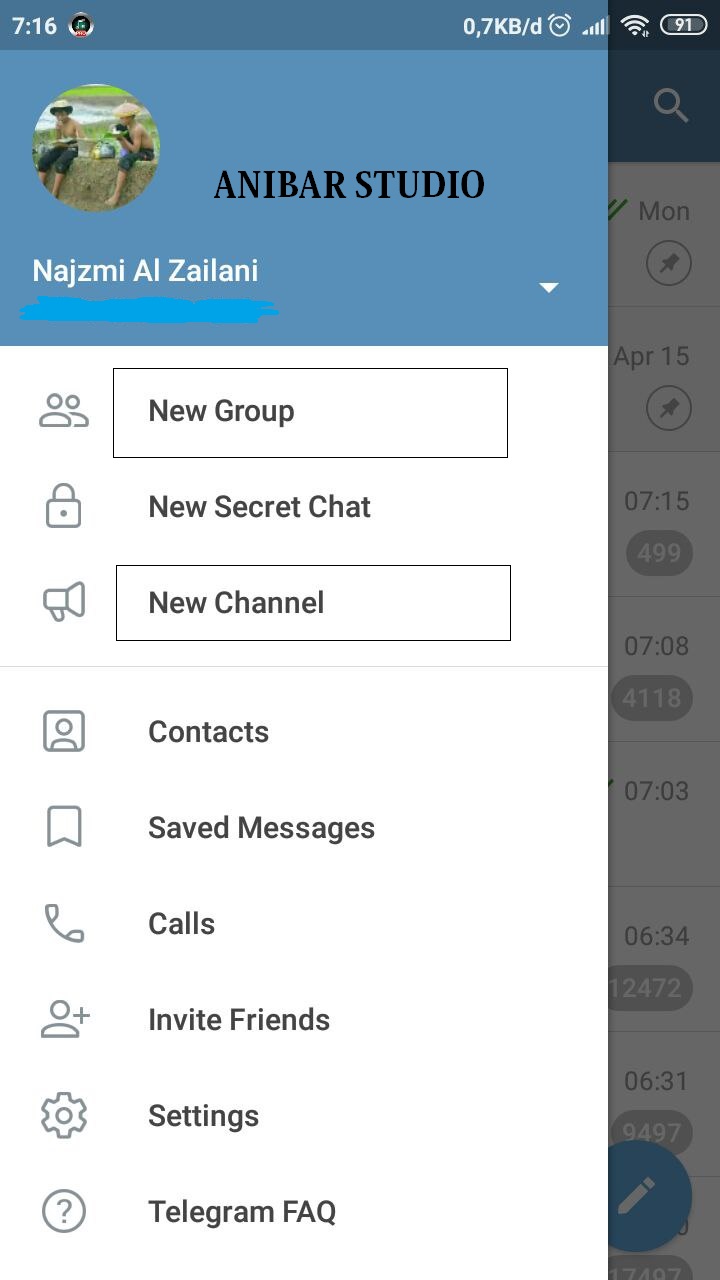This screenshot has width=720, height=1280.
Task: Open the Settings gear icon
Action: coord(63,1115)
